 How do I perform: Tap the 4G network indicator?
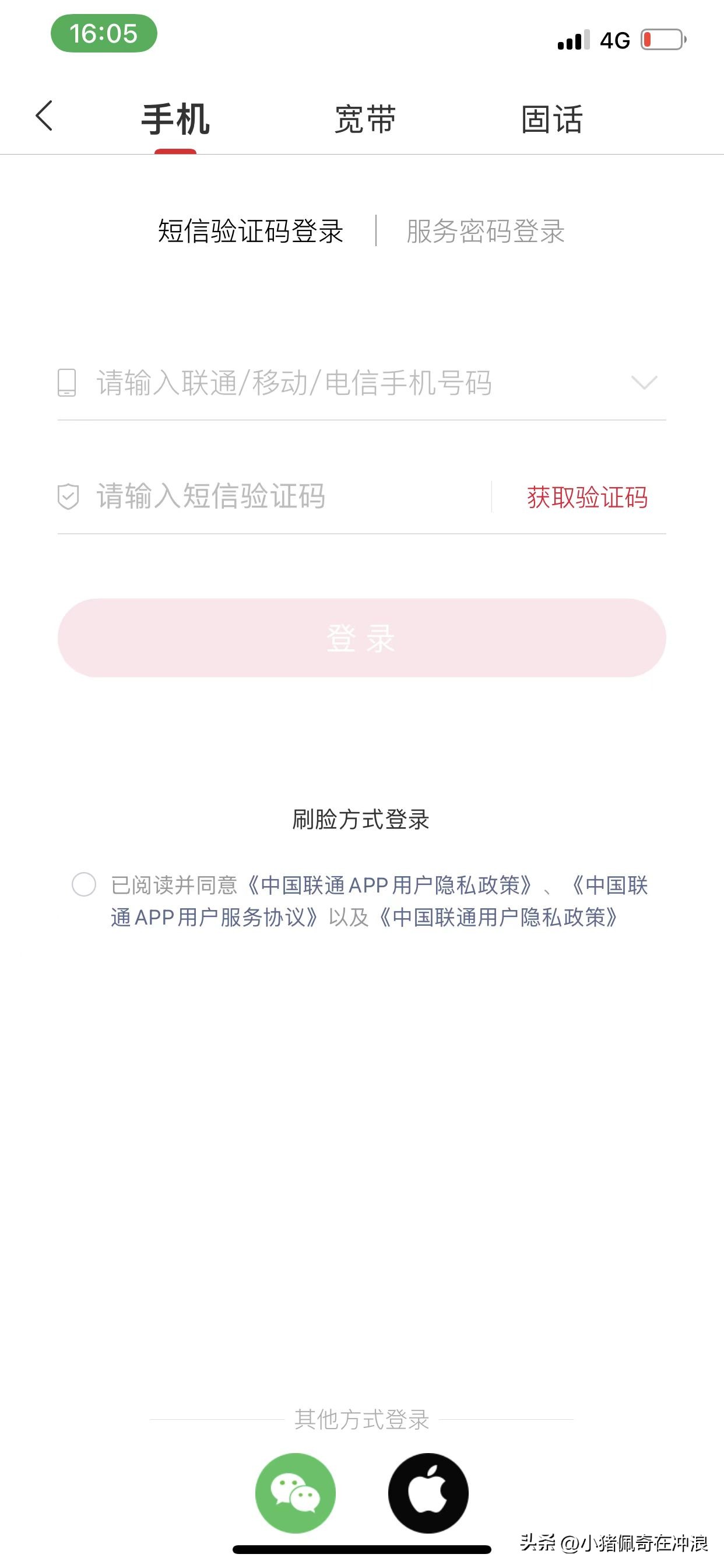tap(614, 39)
